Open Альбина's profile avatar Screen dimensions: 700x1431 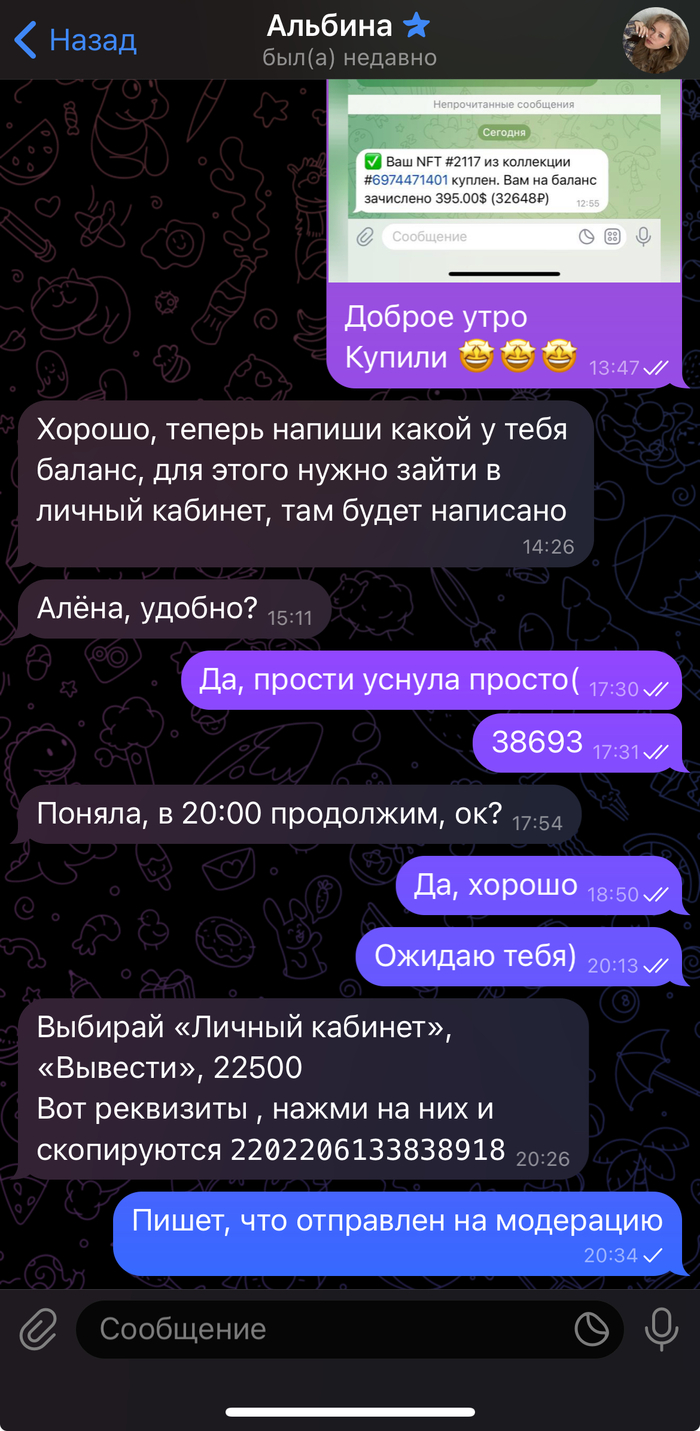[x=656, y=41]
